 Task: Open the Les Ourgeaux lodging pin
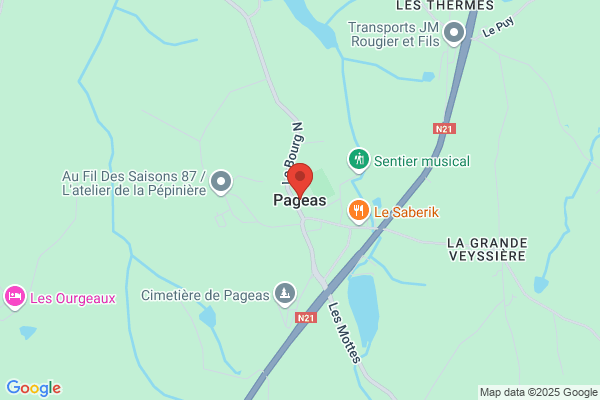click(15, 297)
